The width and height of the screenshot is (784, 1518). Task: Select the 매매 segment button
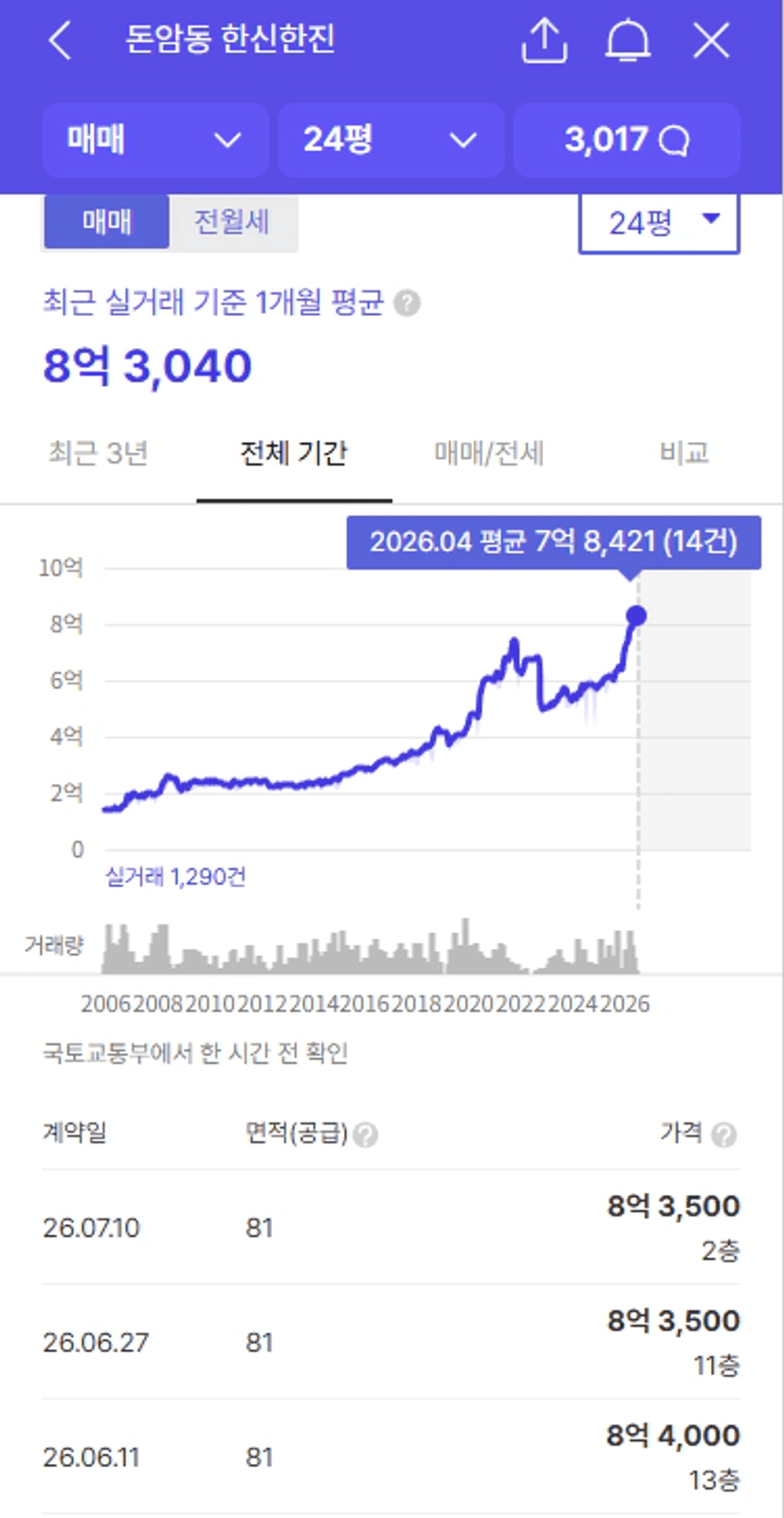pos(106,222)
